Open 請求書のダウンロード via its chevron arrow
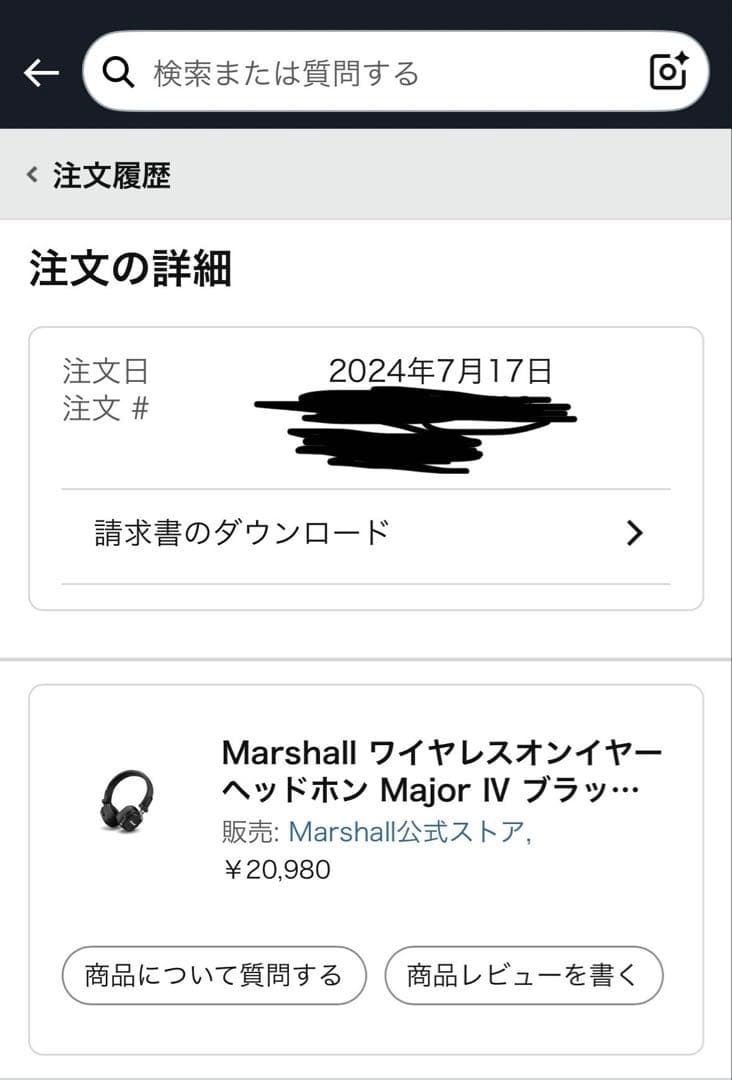This screenshot has height=1080, width=732. [x=633, y=533]
